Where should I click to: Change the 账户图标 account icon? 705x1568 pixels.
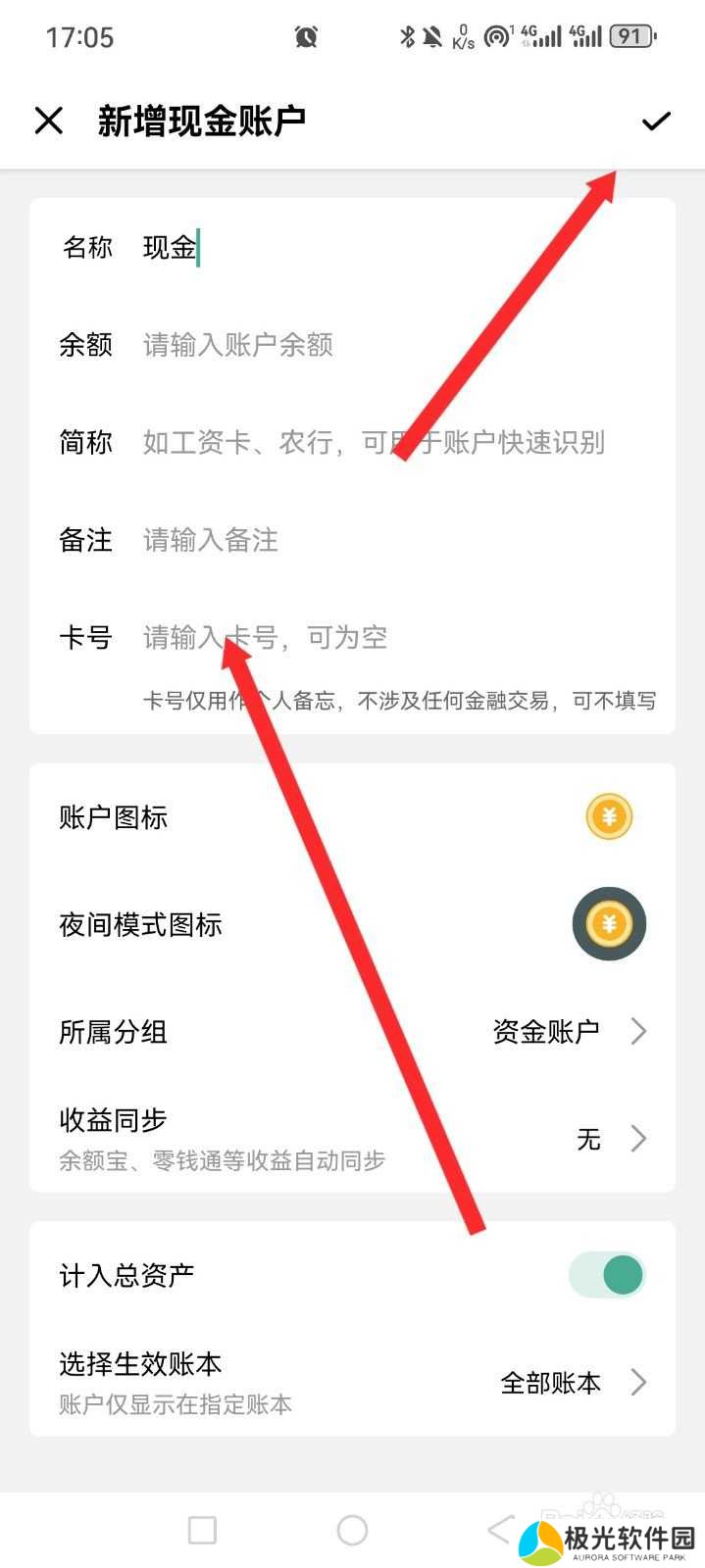coord(609,816)
